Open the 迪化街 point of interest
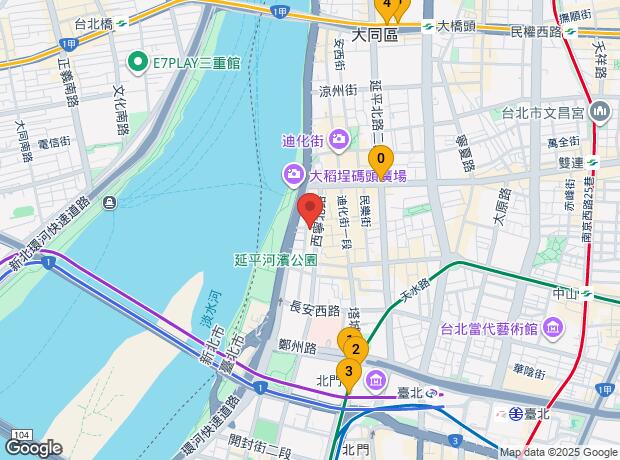The image size is (620, 460). click(x=339, y=138)
